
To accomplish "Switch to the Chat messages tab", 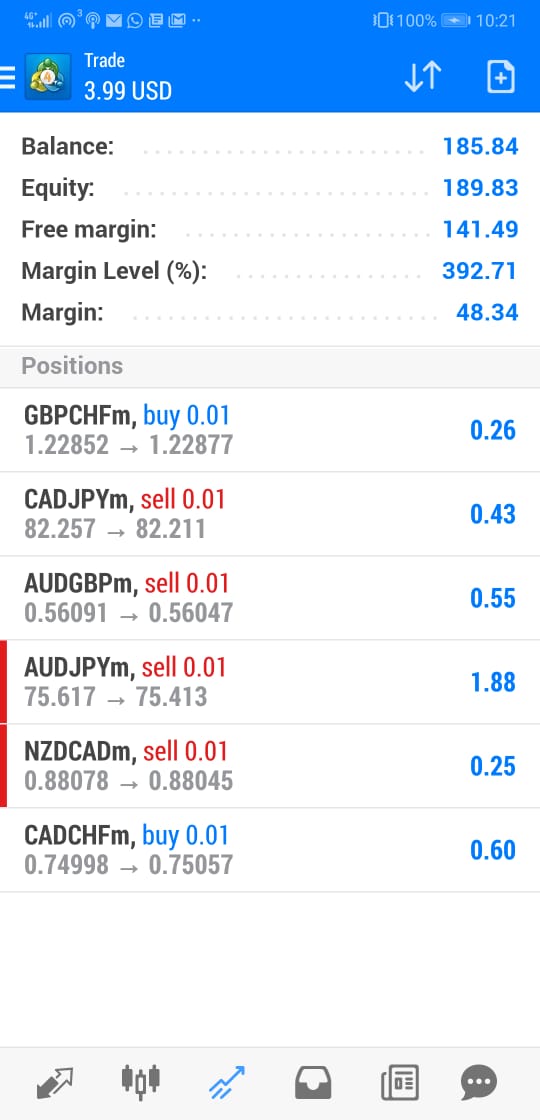I will [x=479, y=1083].
